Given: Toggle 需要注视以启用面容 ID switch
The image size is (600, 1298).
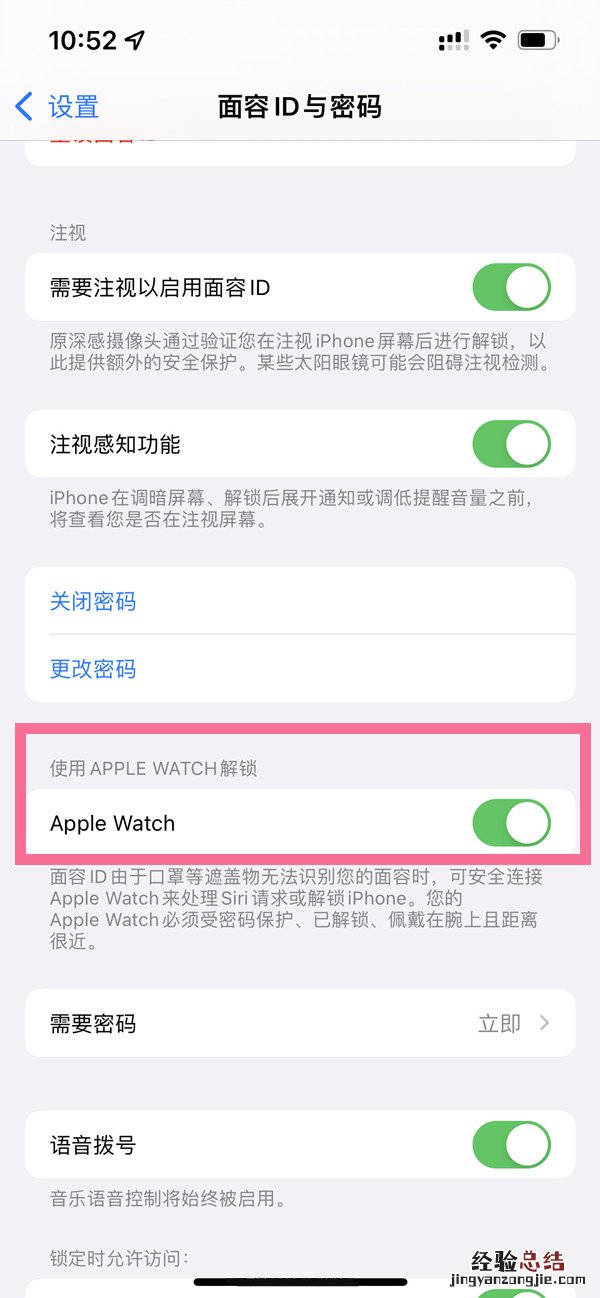Looking at the screenshot, I should (x=511, y=288).
